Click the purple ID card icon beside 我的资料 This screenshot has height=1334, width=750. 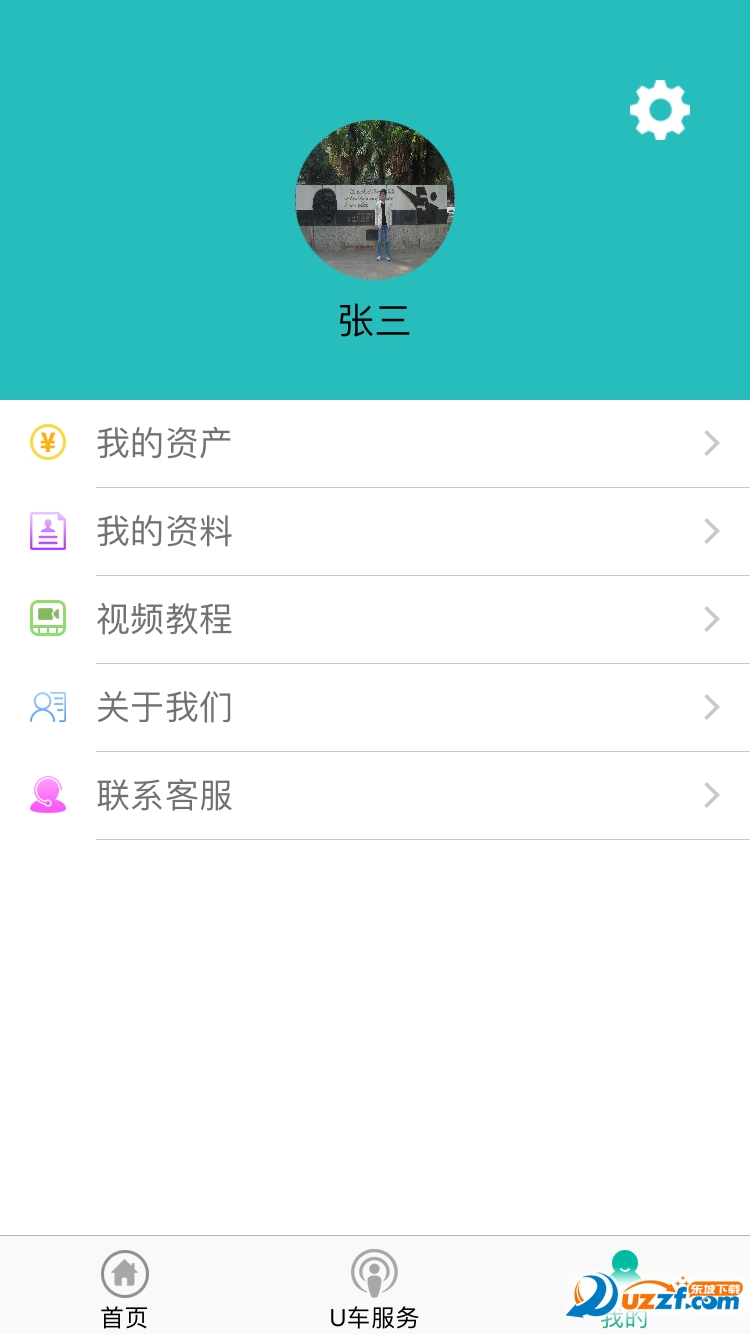click(x=47, y=530)
